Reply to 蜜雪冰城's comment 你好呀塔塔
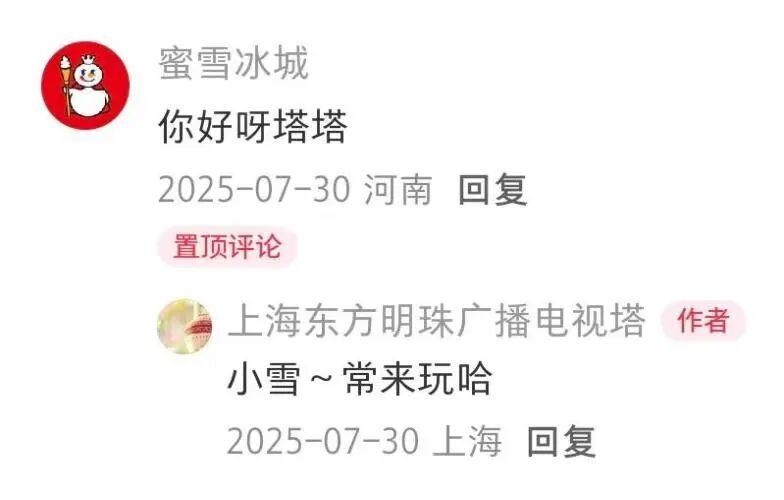Screen dimensions: 784x500 point(492,190)
